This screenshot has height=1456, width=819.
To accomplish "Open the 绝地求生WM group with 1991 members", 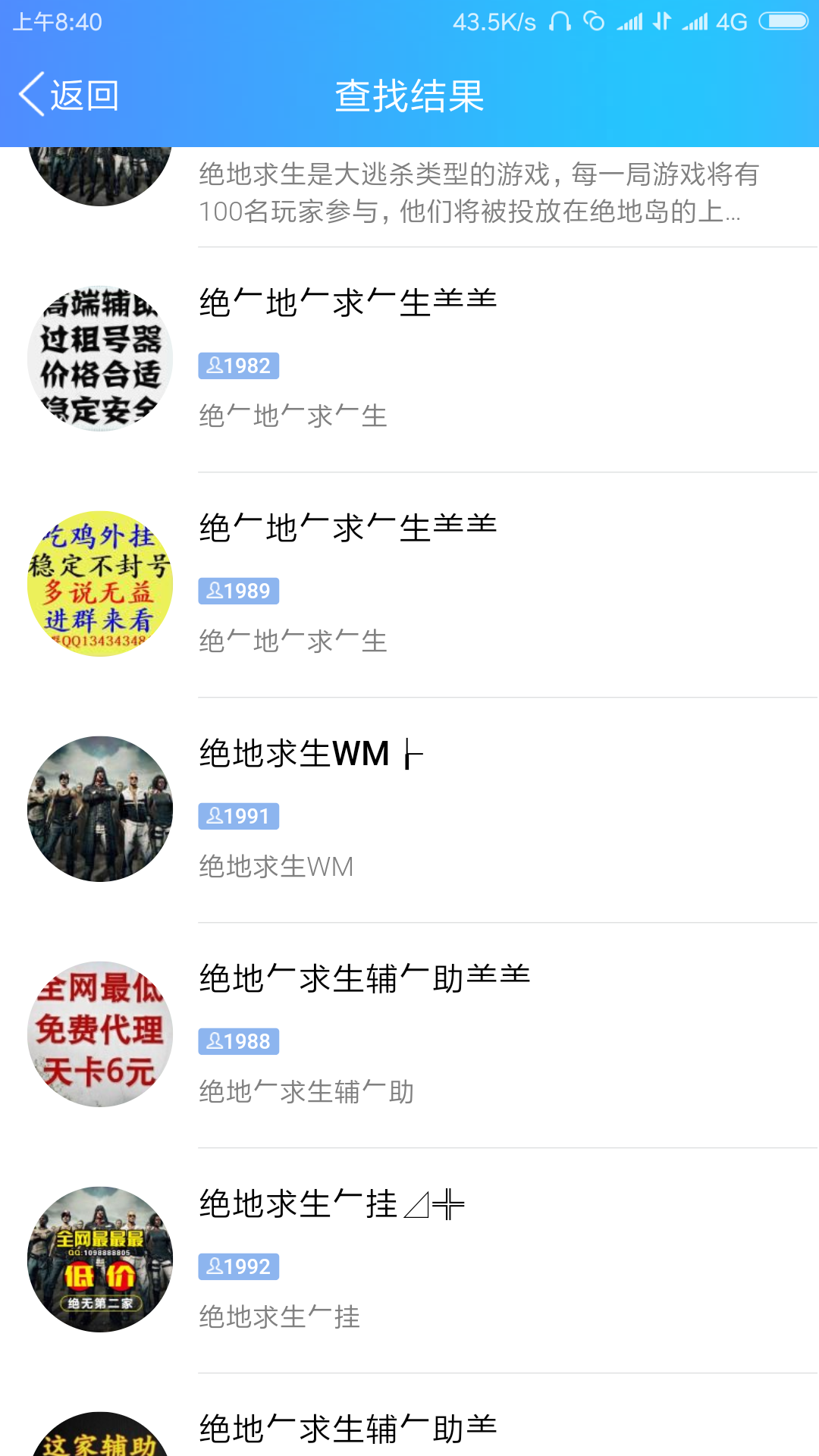I will (409, 809).
